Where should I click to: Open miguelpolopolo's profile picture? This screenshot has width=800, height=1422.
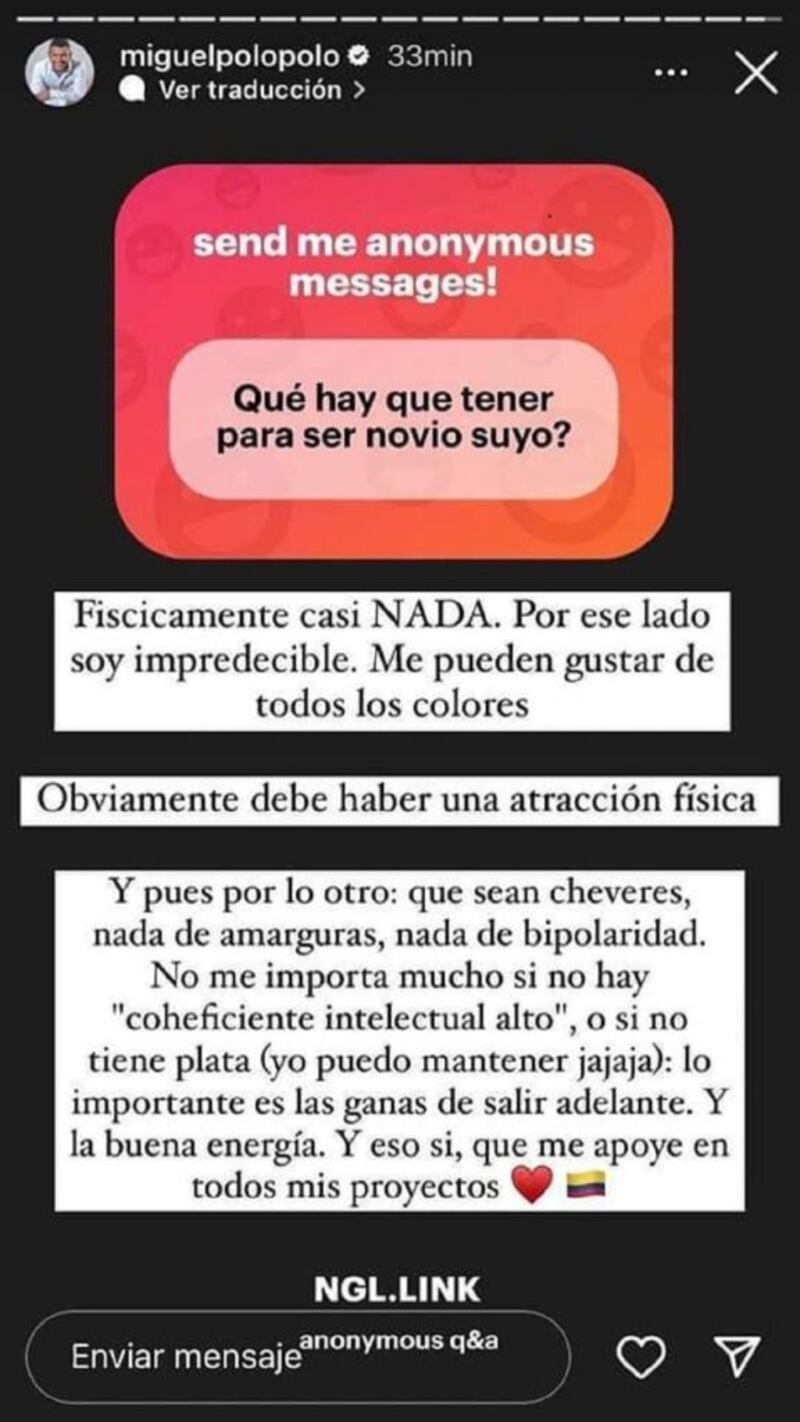[60, 73]
